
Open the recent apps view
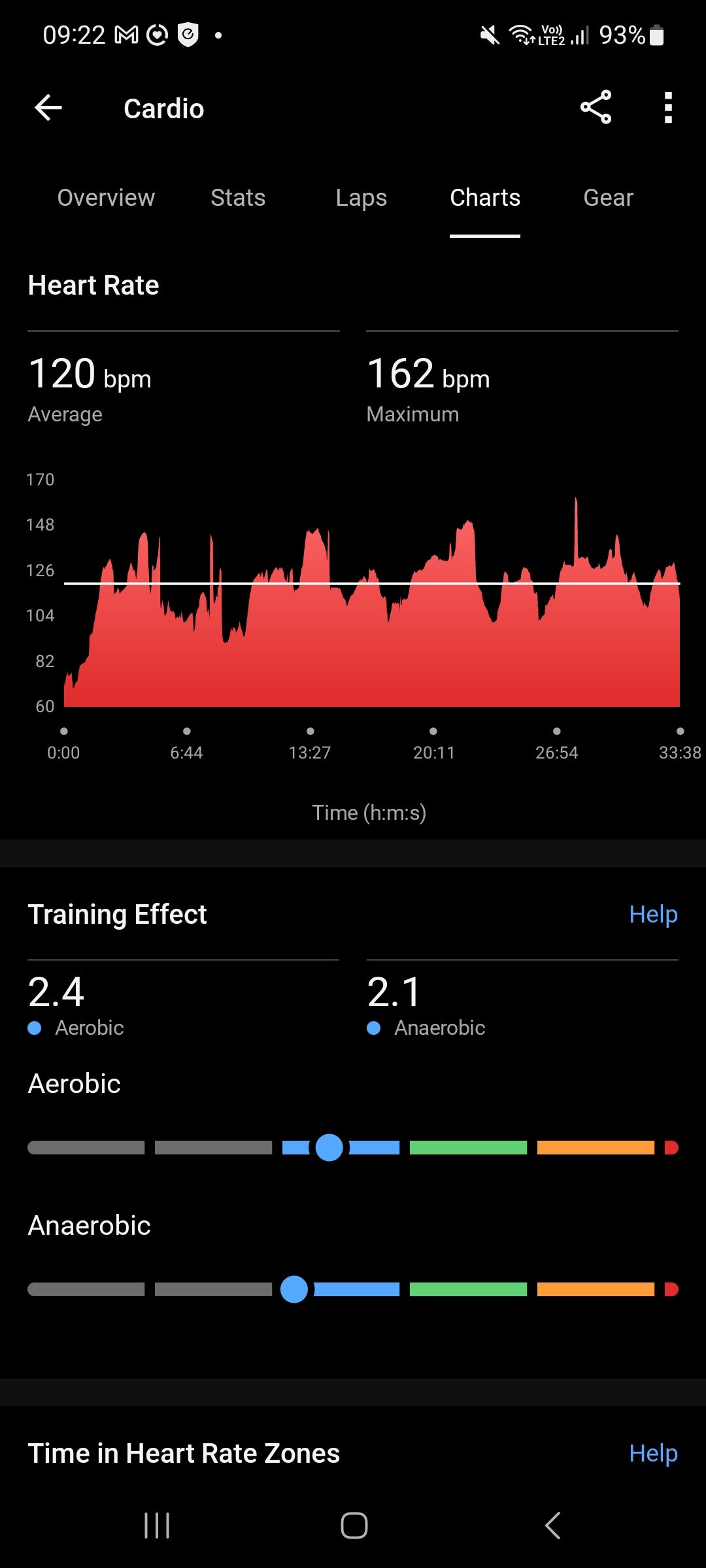157,1526
